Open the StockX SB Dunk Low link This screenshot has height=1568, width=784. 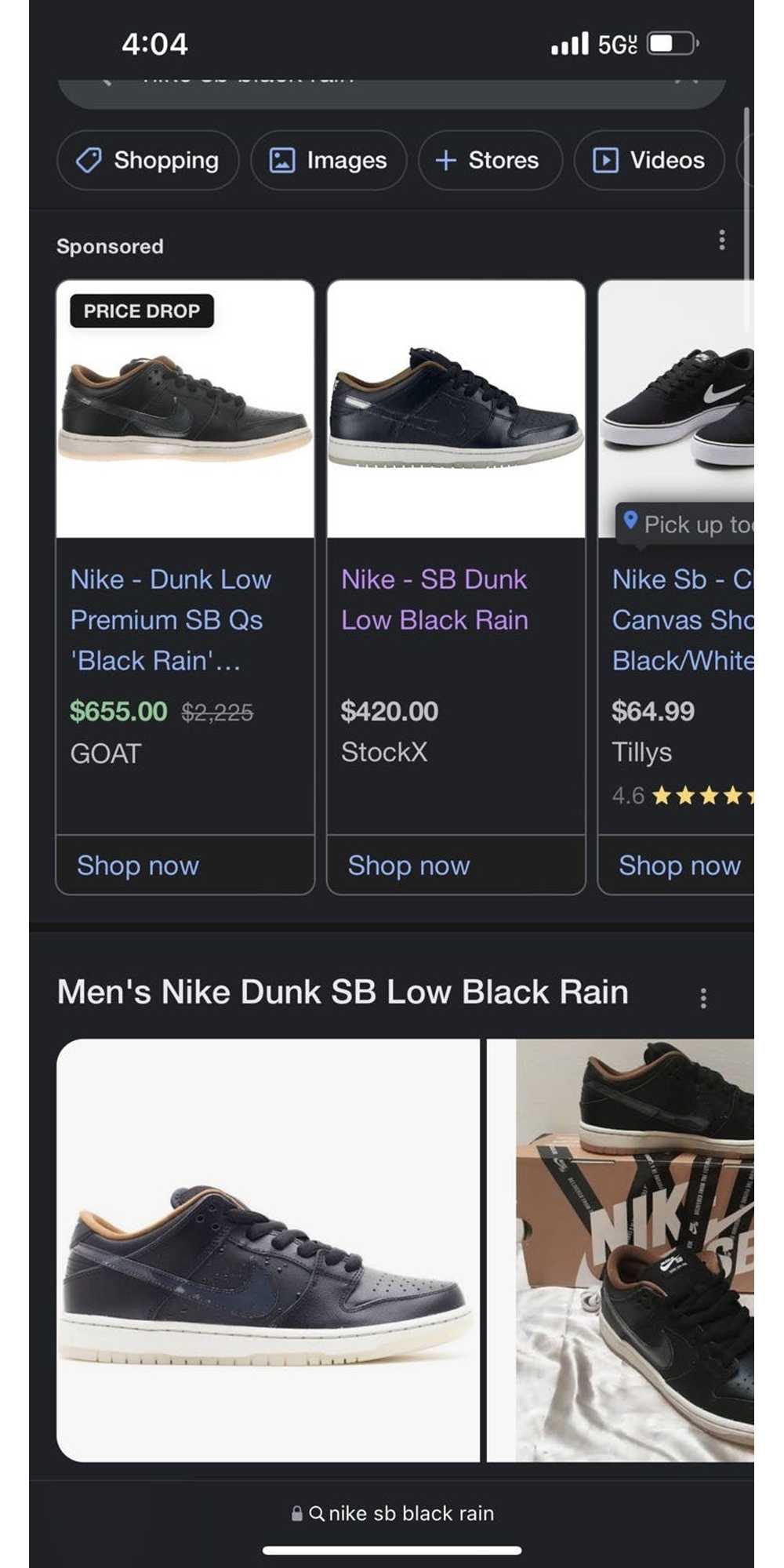click(434, 600)
